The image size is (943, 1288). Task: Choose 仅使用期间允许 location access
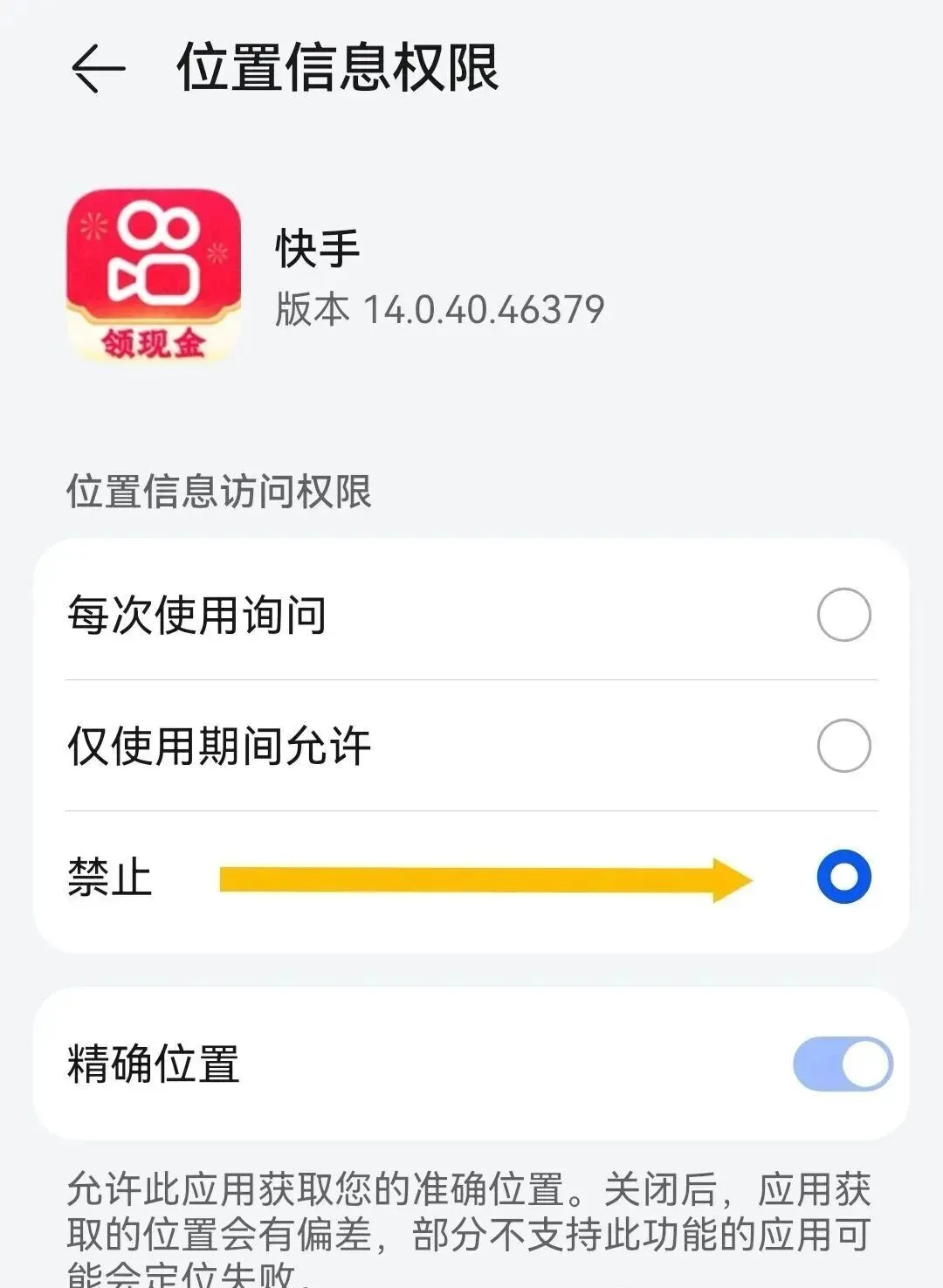click(843, 746)
